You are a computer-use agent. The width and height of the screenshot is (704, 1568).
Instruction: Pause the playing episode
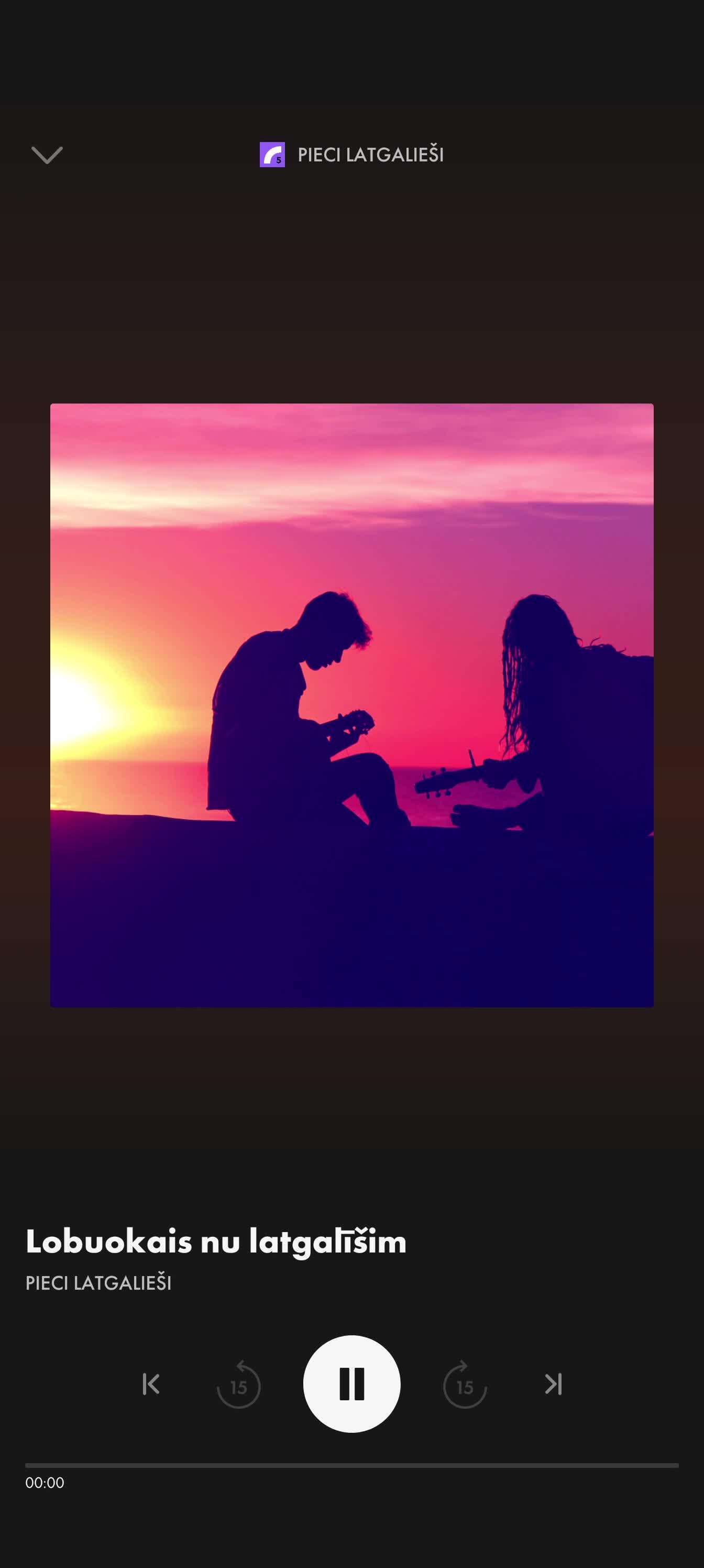click(x=351, y=1384)
